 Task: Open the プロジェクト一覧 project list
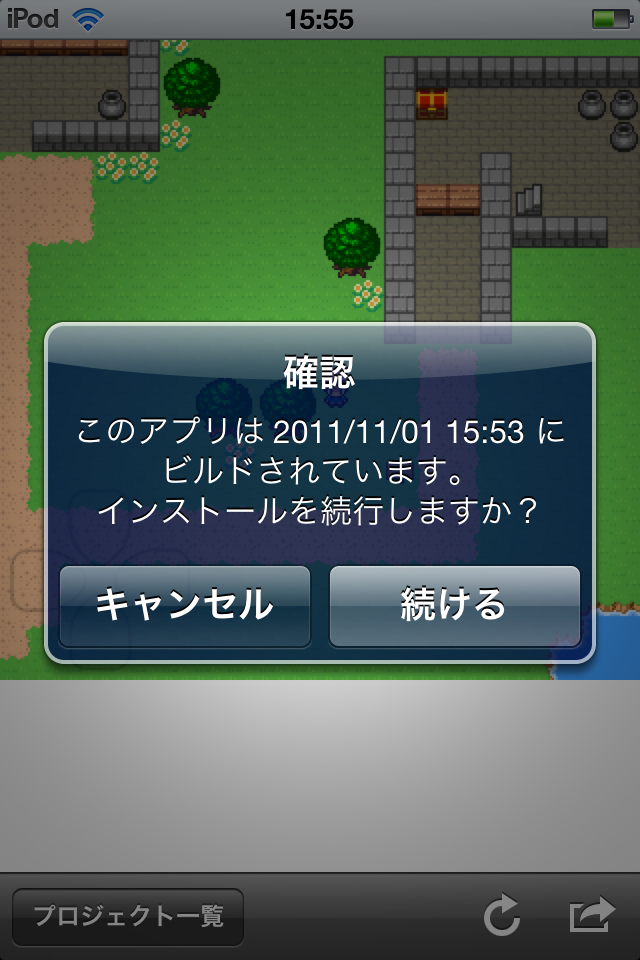click(128, 916)
